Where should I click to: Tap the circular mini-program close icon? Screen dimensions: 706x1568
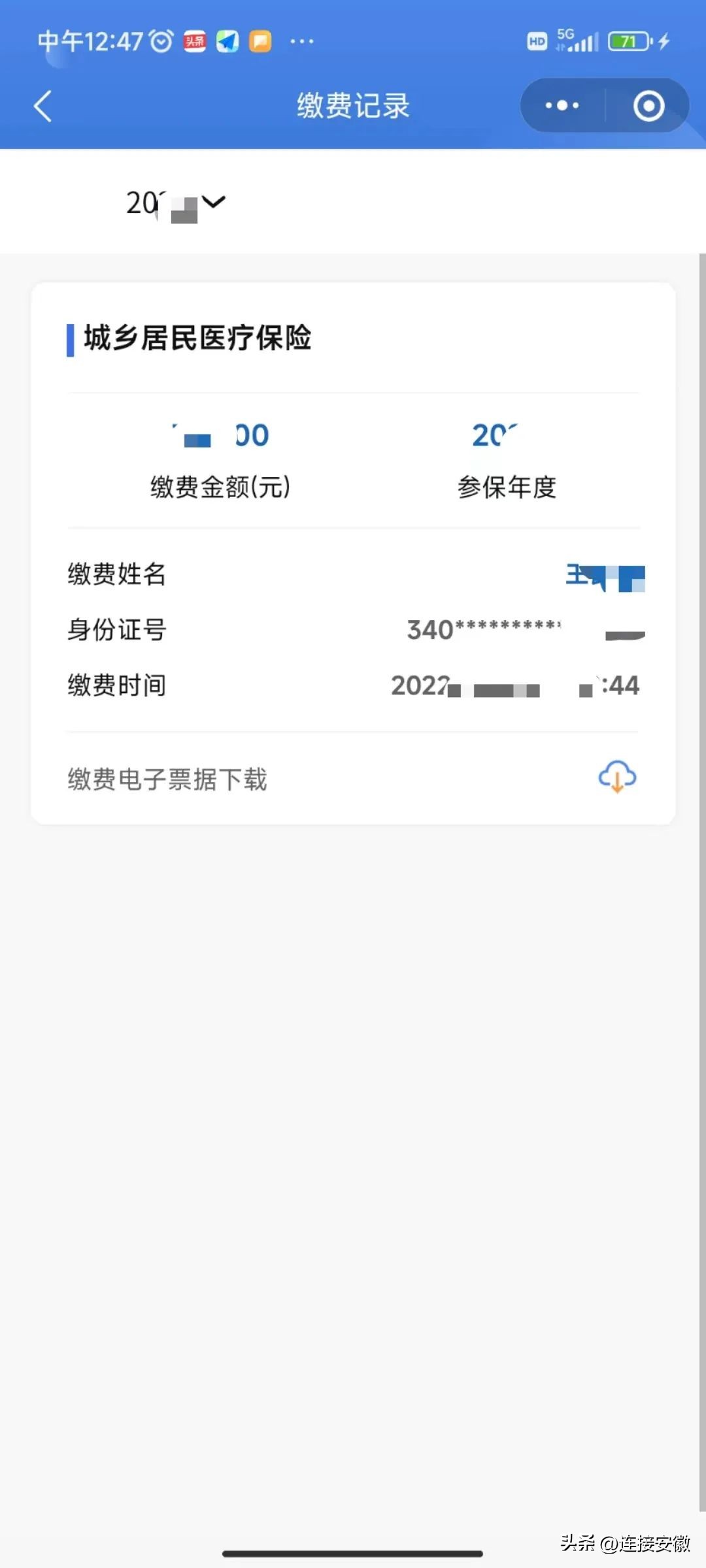(x=647, y=105)
